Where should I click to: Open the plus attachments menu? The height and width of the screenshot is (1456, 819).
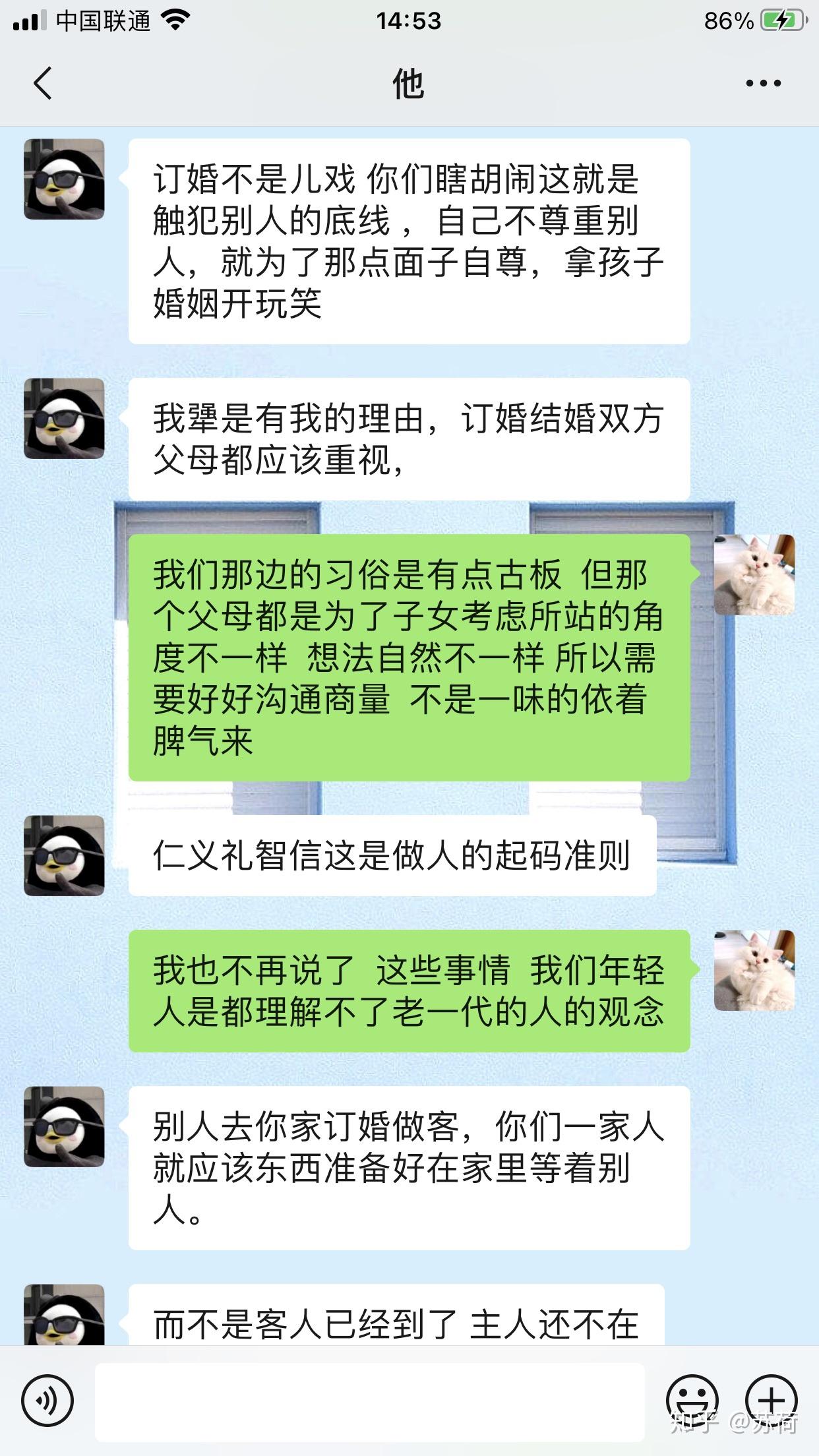point(771,1400)
